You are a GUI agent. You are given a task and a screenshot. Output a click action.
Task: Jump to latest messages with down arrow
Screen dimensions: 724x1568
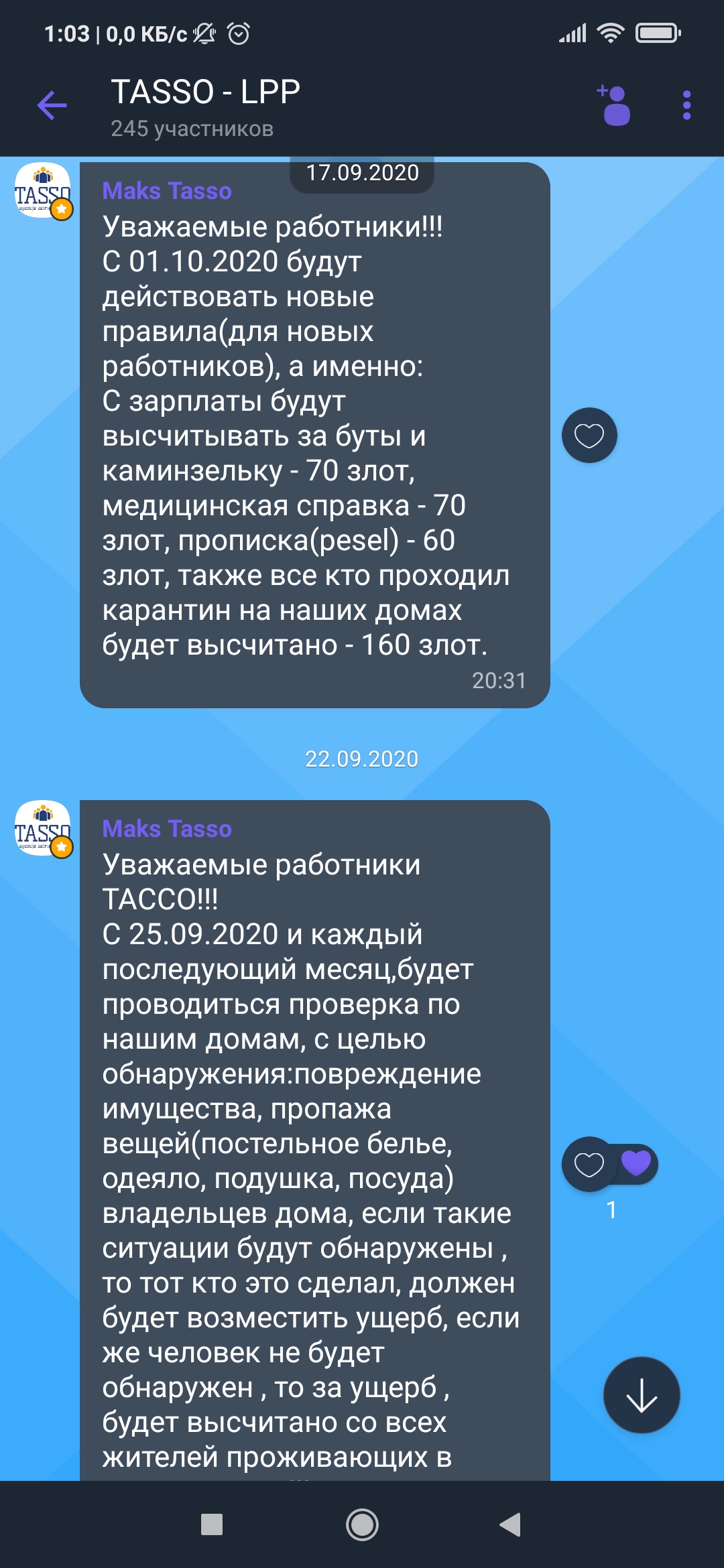coord(642,1395)
